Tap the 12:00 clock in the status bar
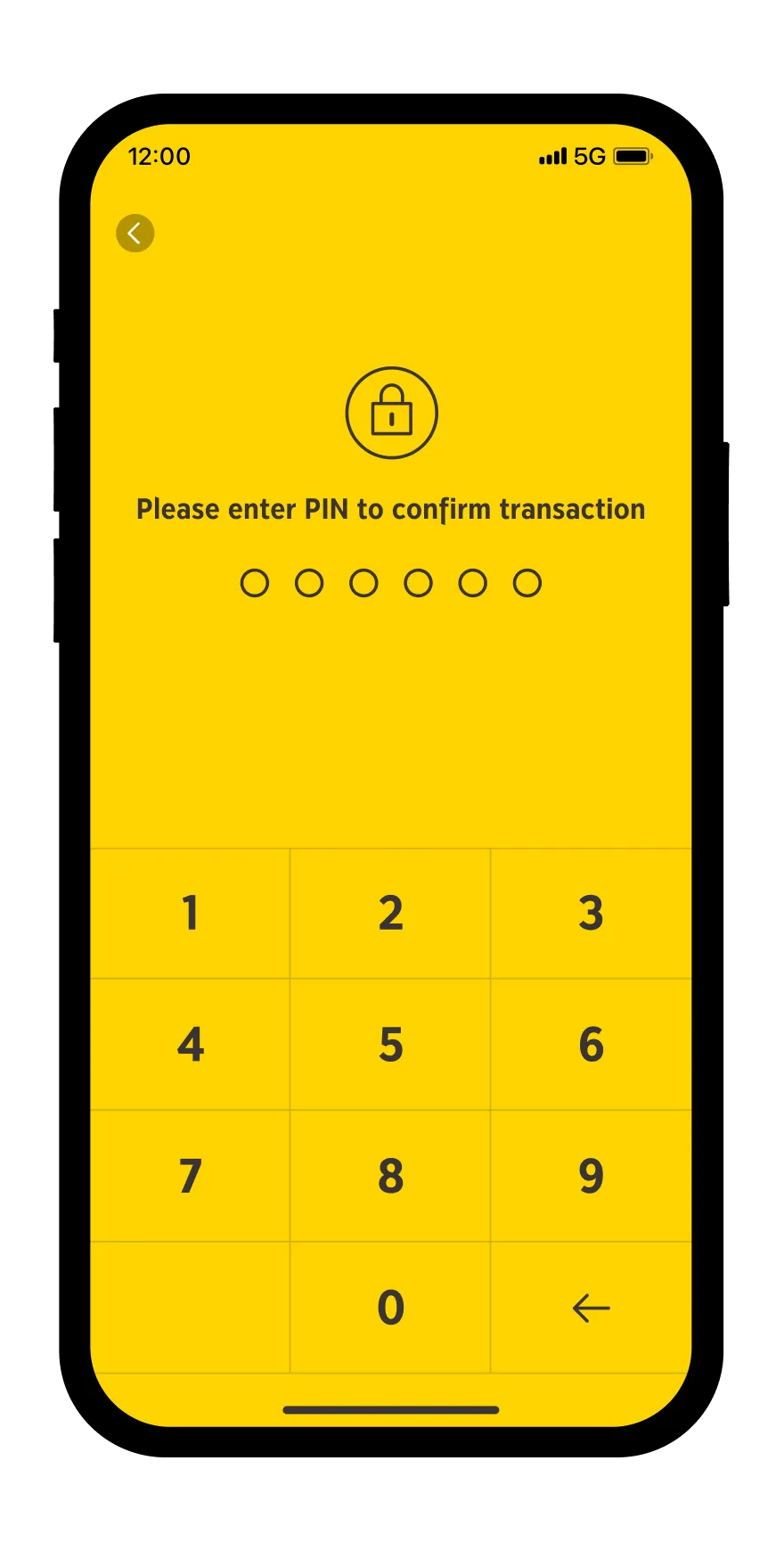 [x=160, y=156]
